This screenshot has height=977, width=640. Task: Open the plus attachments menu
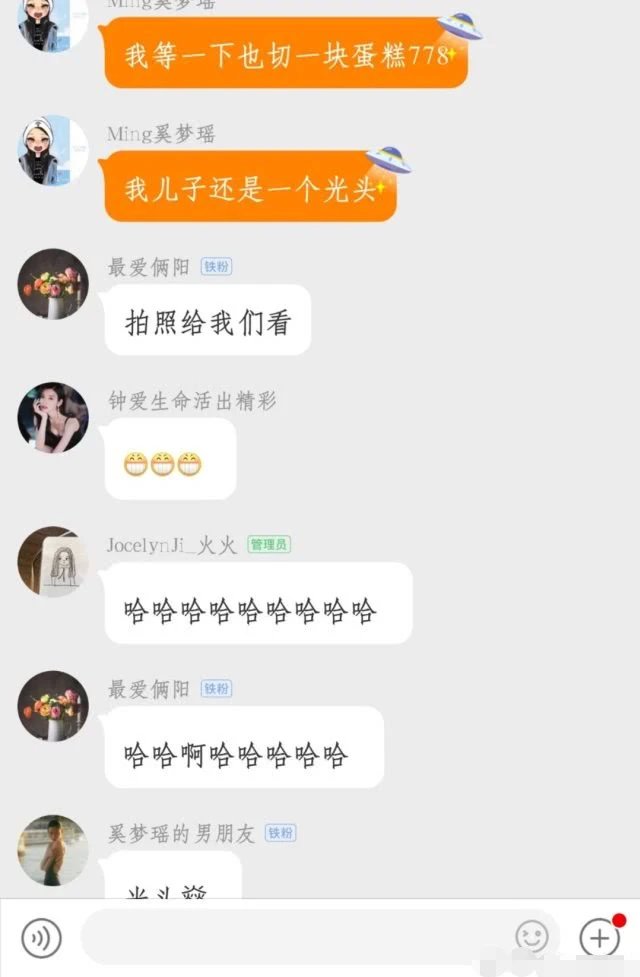pyautogui.click(x=599, y=937)
